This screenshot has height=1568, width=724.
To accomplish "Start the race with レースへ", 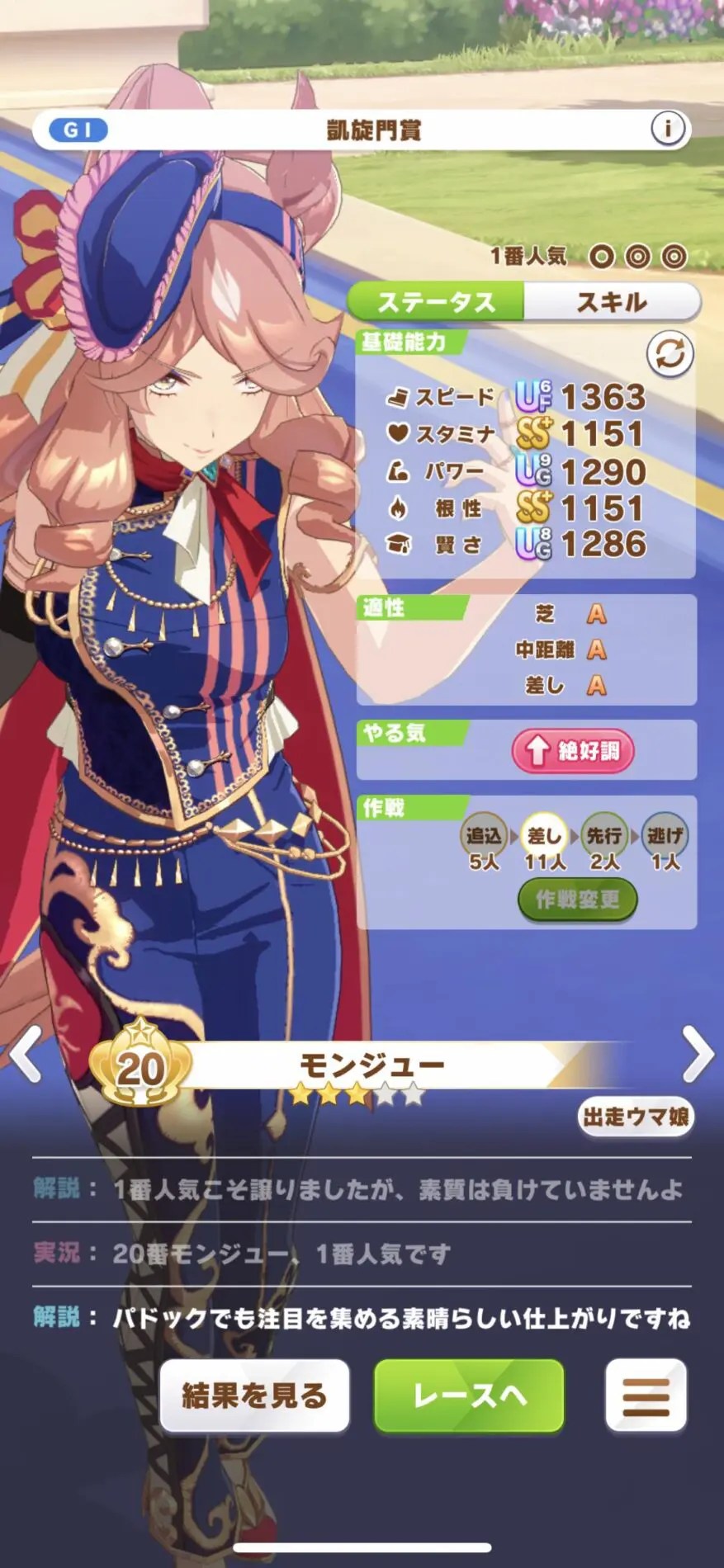I will (x=469, y=1396).
